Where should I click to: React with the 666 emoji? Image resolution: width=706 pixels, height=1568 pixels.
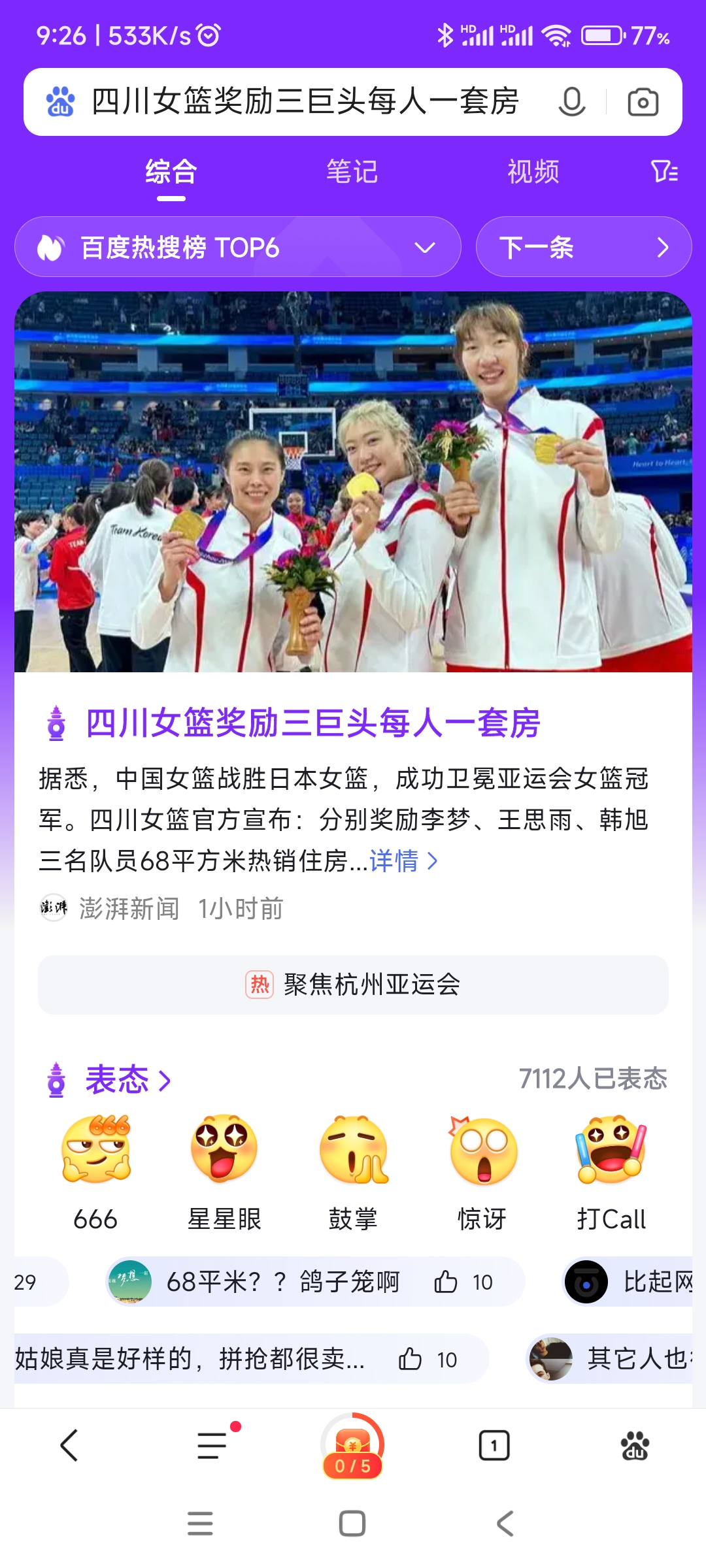95,1150
